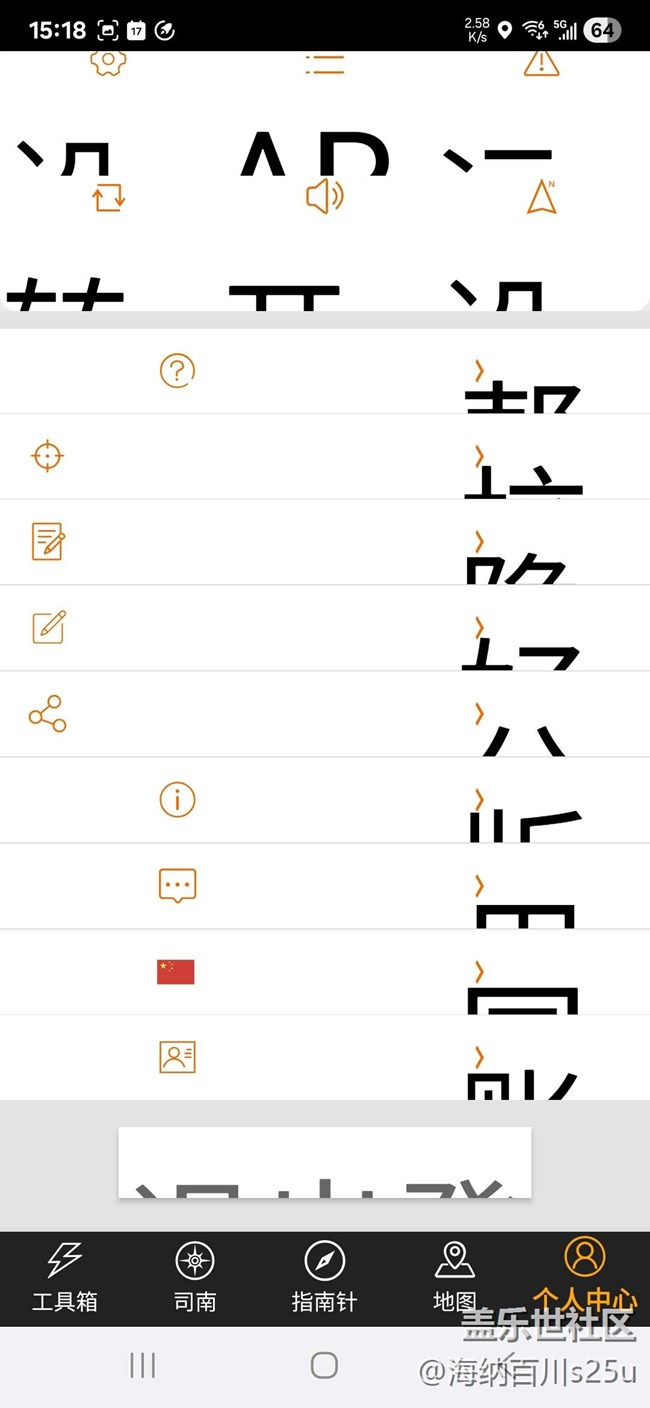The image size is (650, 1408).
Task: Open the speaker sound icon
Action: pyautogui.click(x=324, y=197)
